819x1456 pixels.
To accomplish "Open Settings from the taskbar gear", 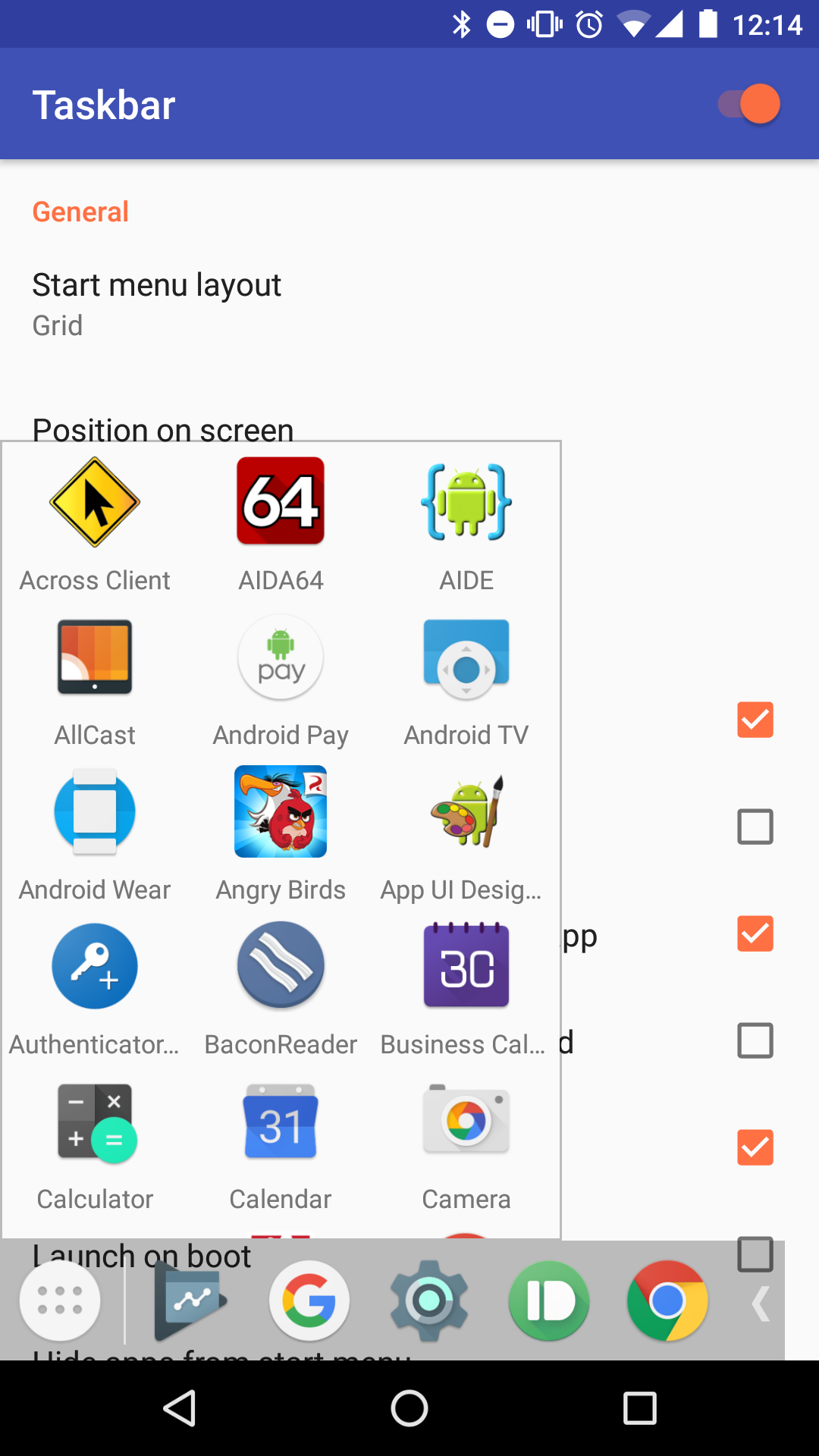I will click(x=429, y=1301).
